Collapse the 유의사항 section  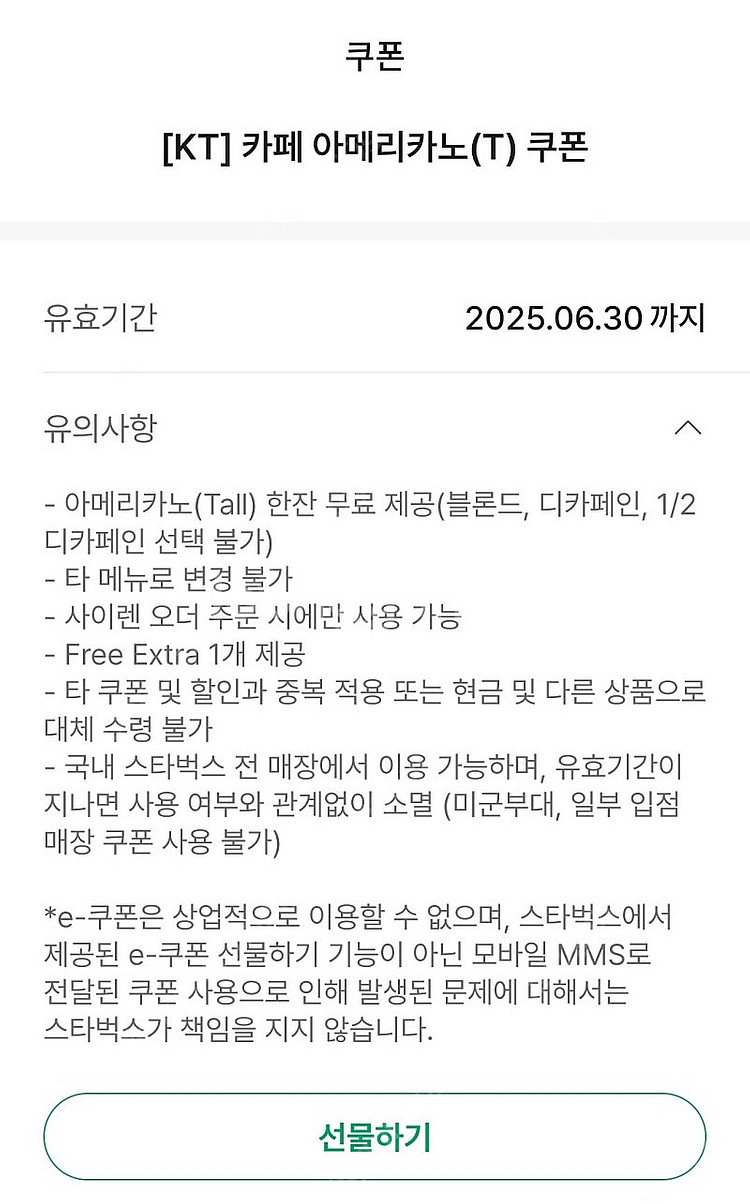pos(688,429)
